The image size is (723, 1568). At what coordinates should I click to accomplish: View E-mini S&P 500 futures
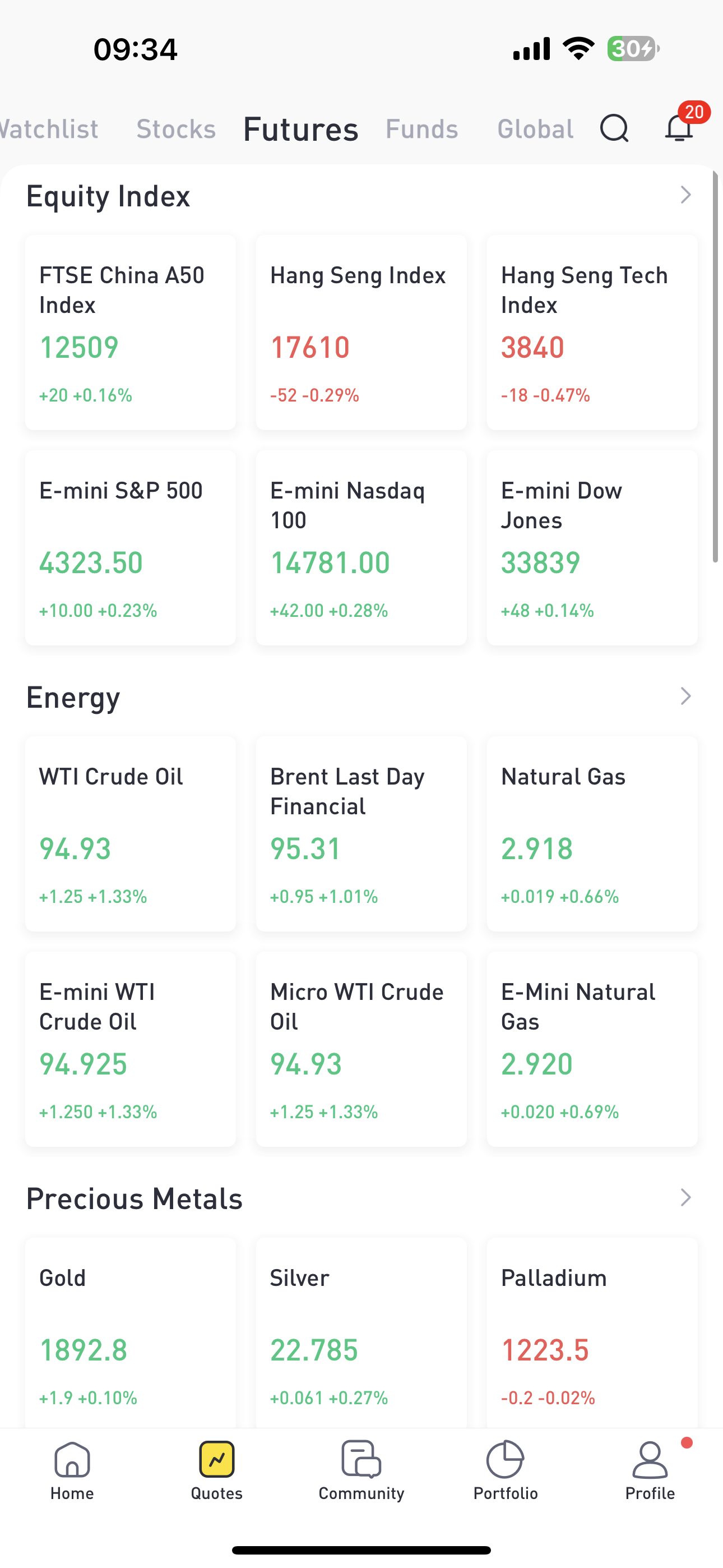coord(130,548)
